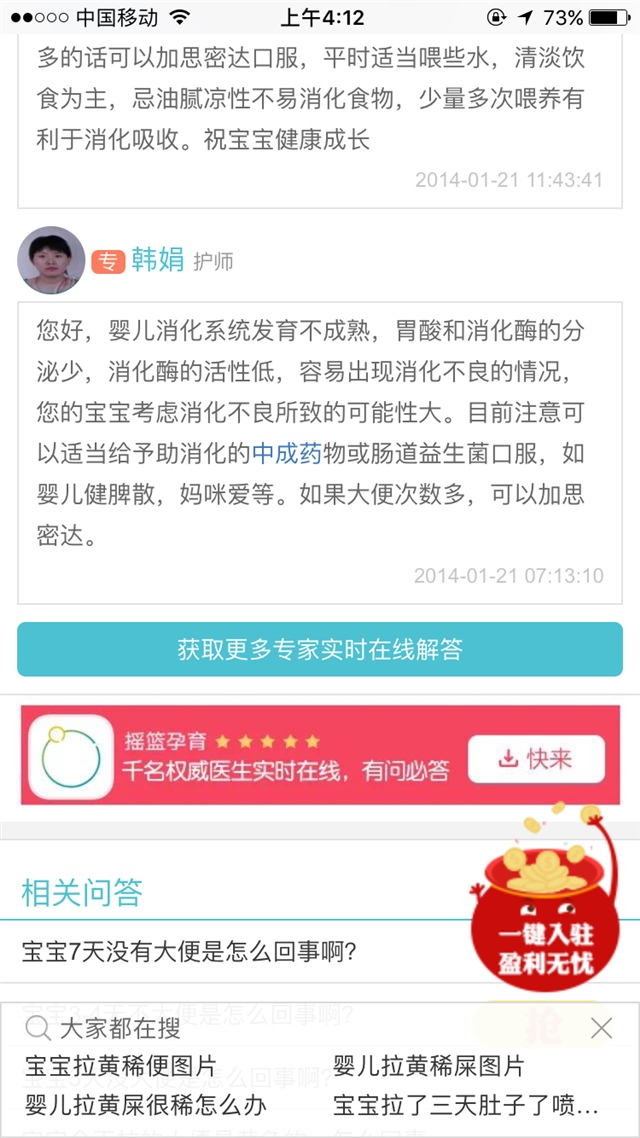The image size is (640, 1138).
Task: Open the 中成药 link in the answer
Action: tap(285, 453)
